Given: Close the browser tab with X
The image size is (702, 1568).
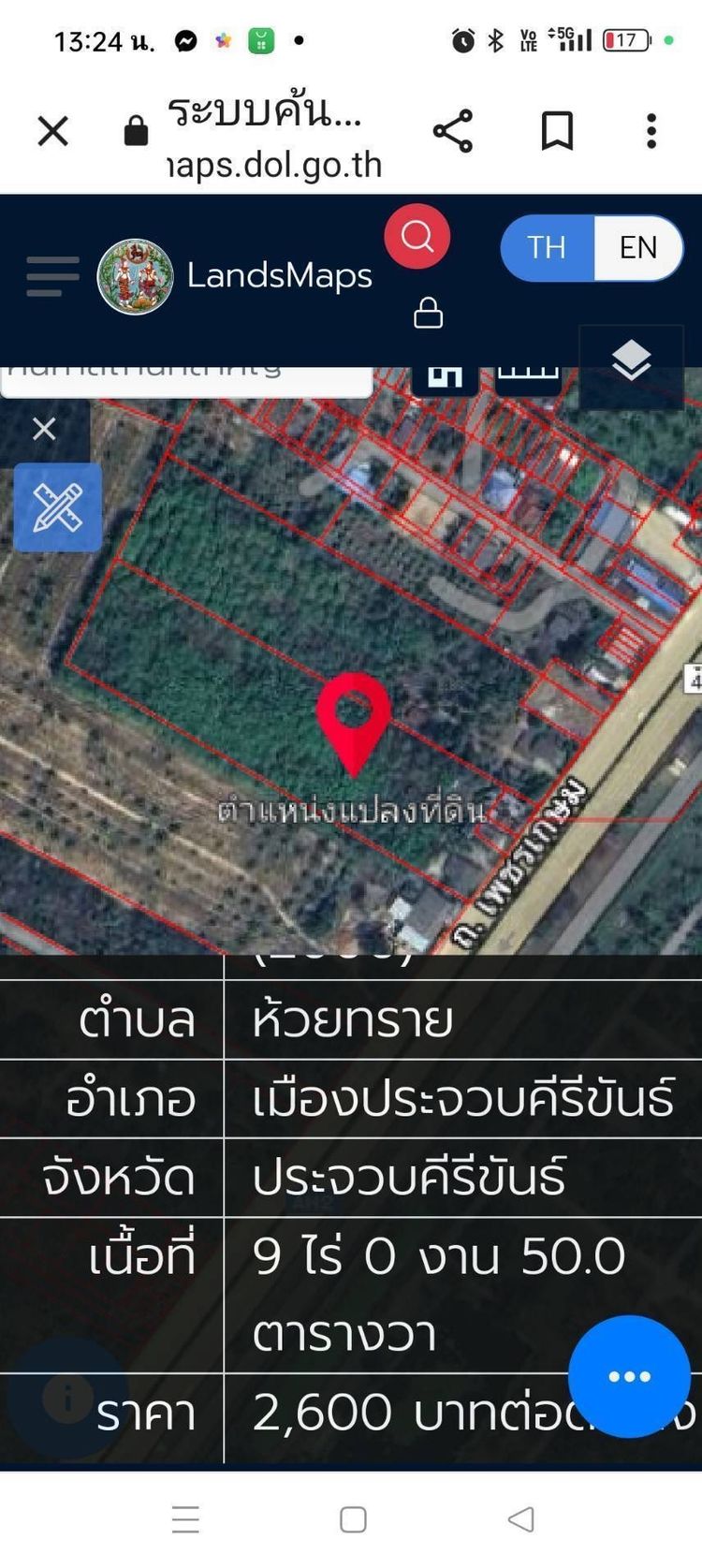Looking at the screenshot, I should [53, 131].
